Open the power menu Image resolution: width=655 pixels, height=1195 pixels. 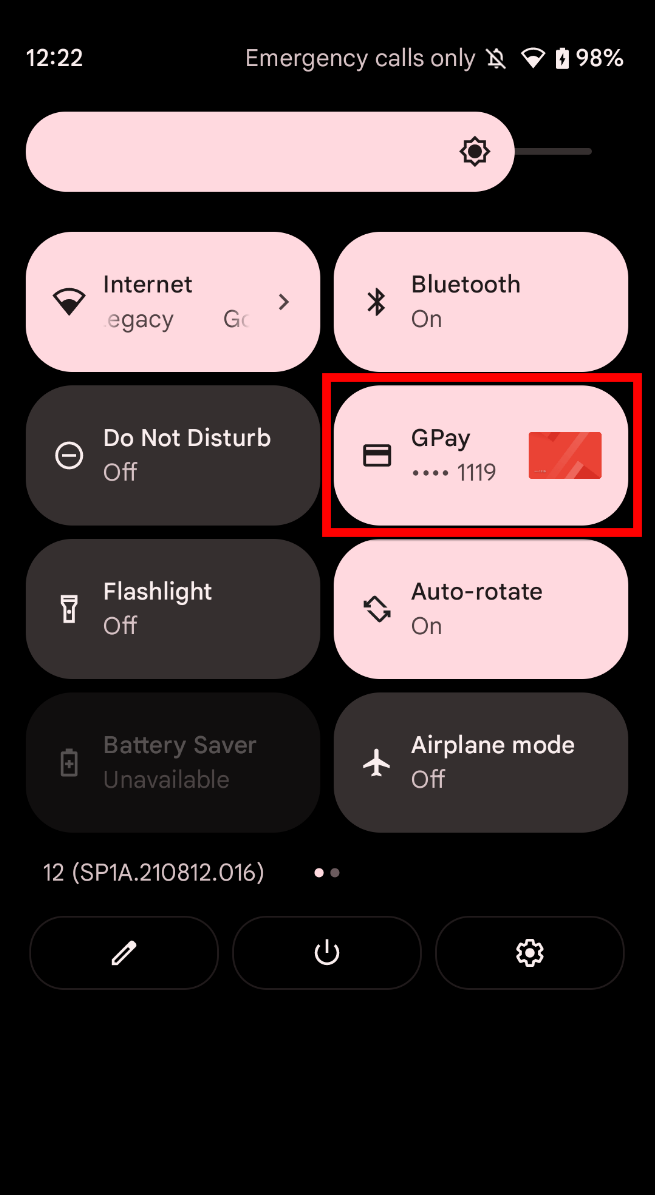tap(327, 953)
